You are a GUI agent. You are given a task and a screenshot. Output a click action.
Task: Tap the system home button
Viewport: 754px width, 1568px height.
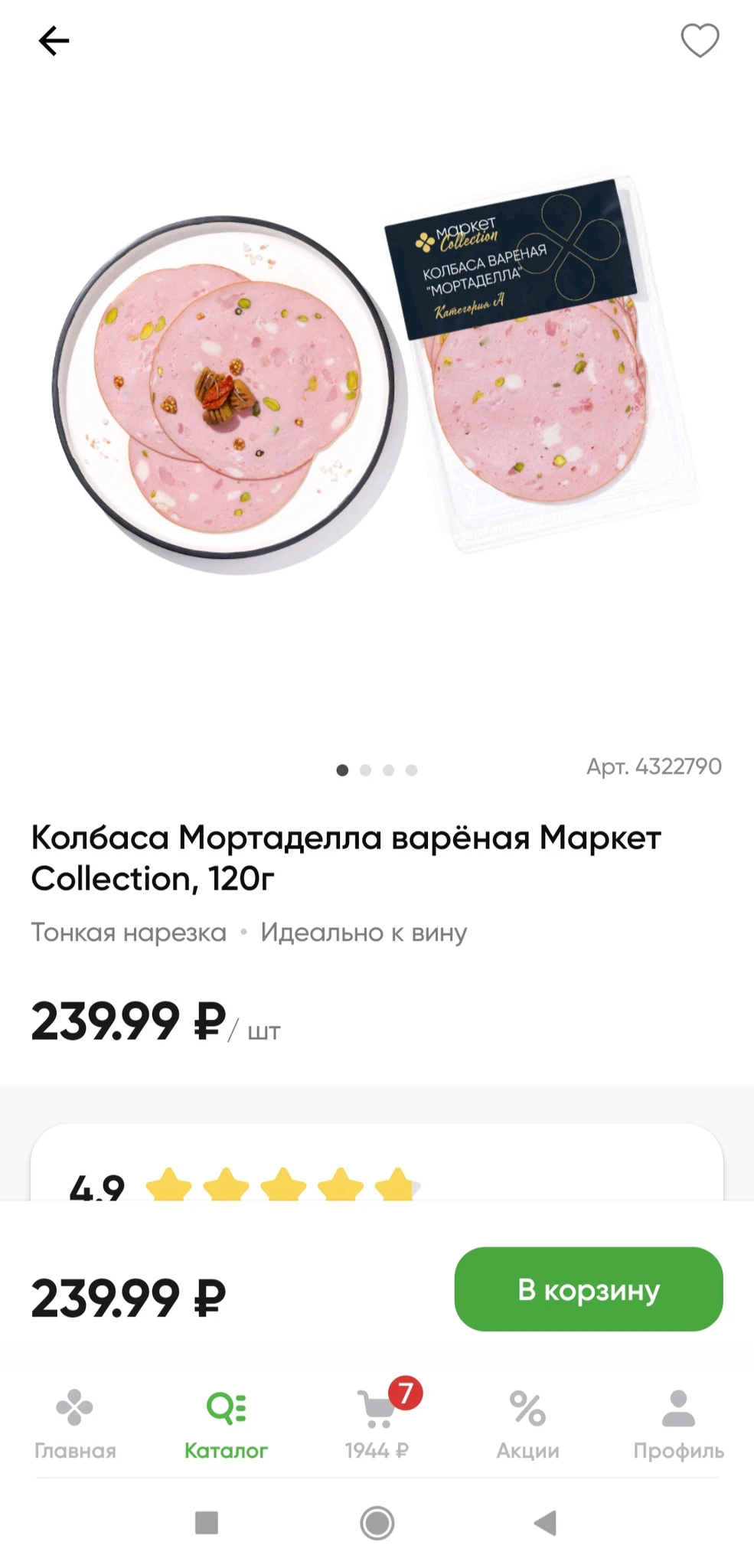(x=377, y=1523)
